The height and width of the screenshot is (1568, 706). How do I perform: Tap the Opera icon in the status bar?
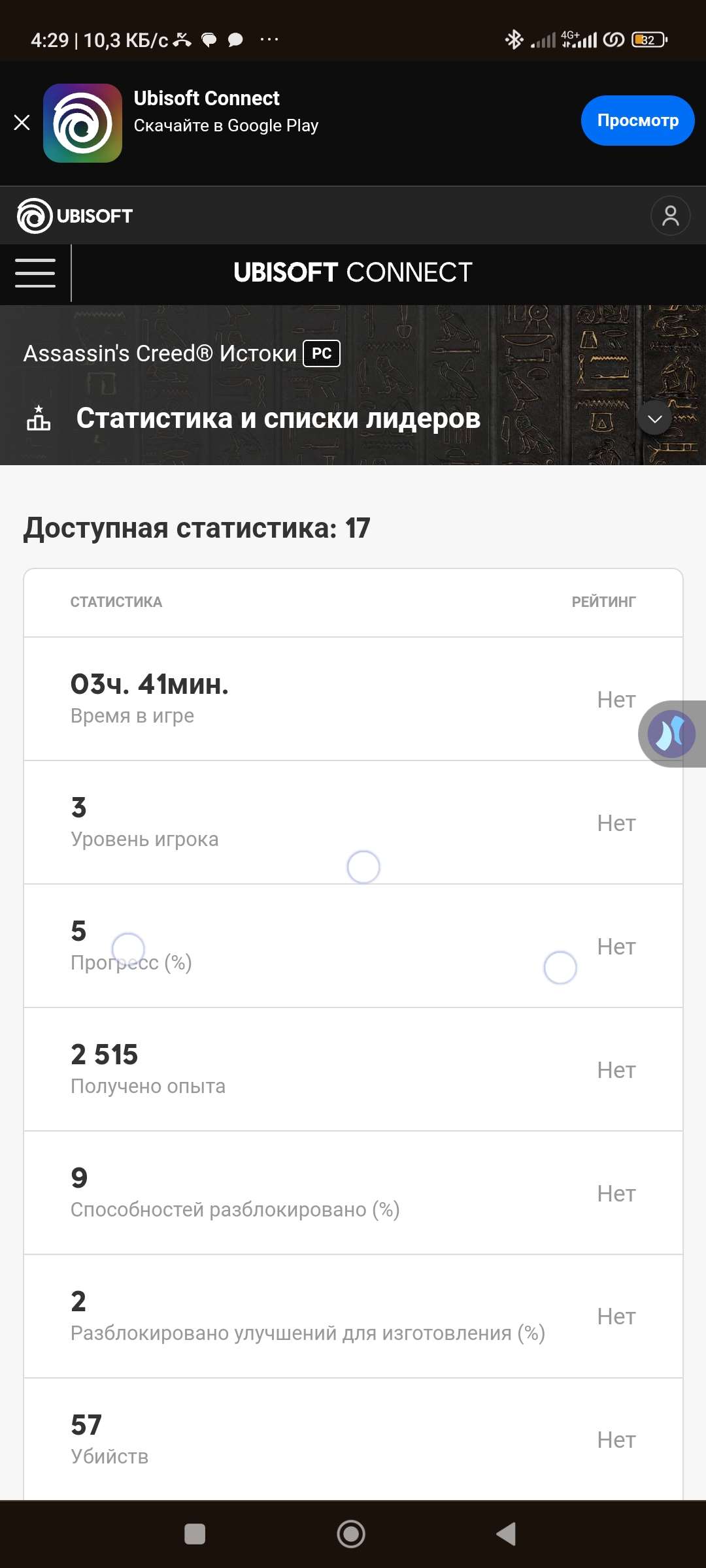point(613,40)
